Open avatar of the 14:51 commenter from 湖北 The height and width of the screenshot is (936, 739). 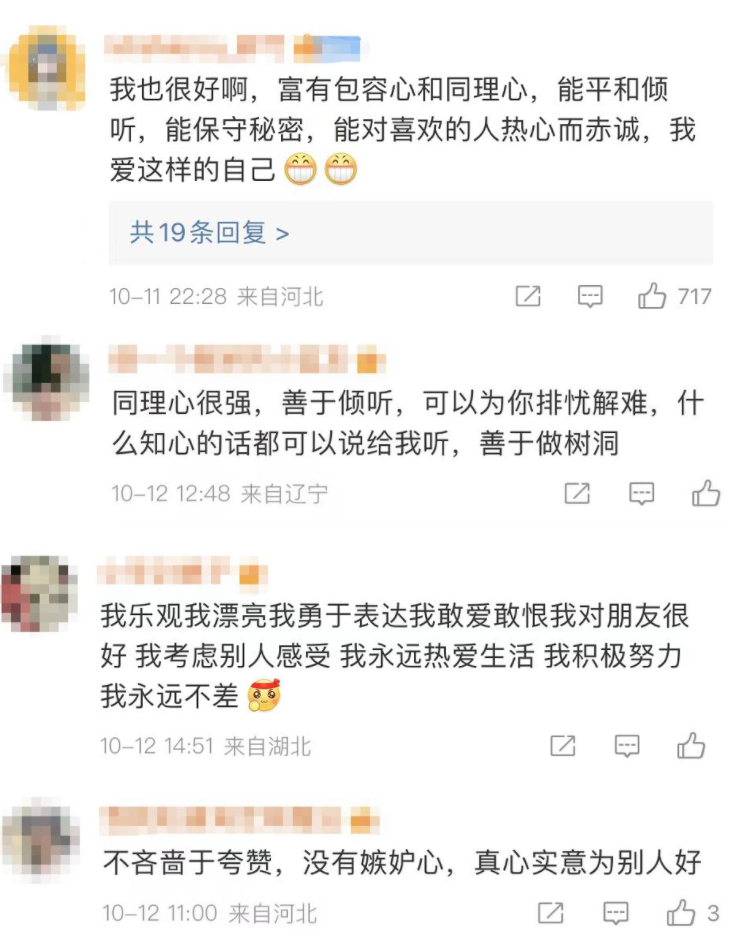(40, 592)
